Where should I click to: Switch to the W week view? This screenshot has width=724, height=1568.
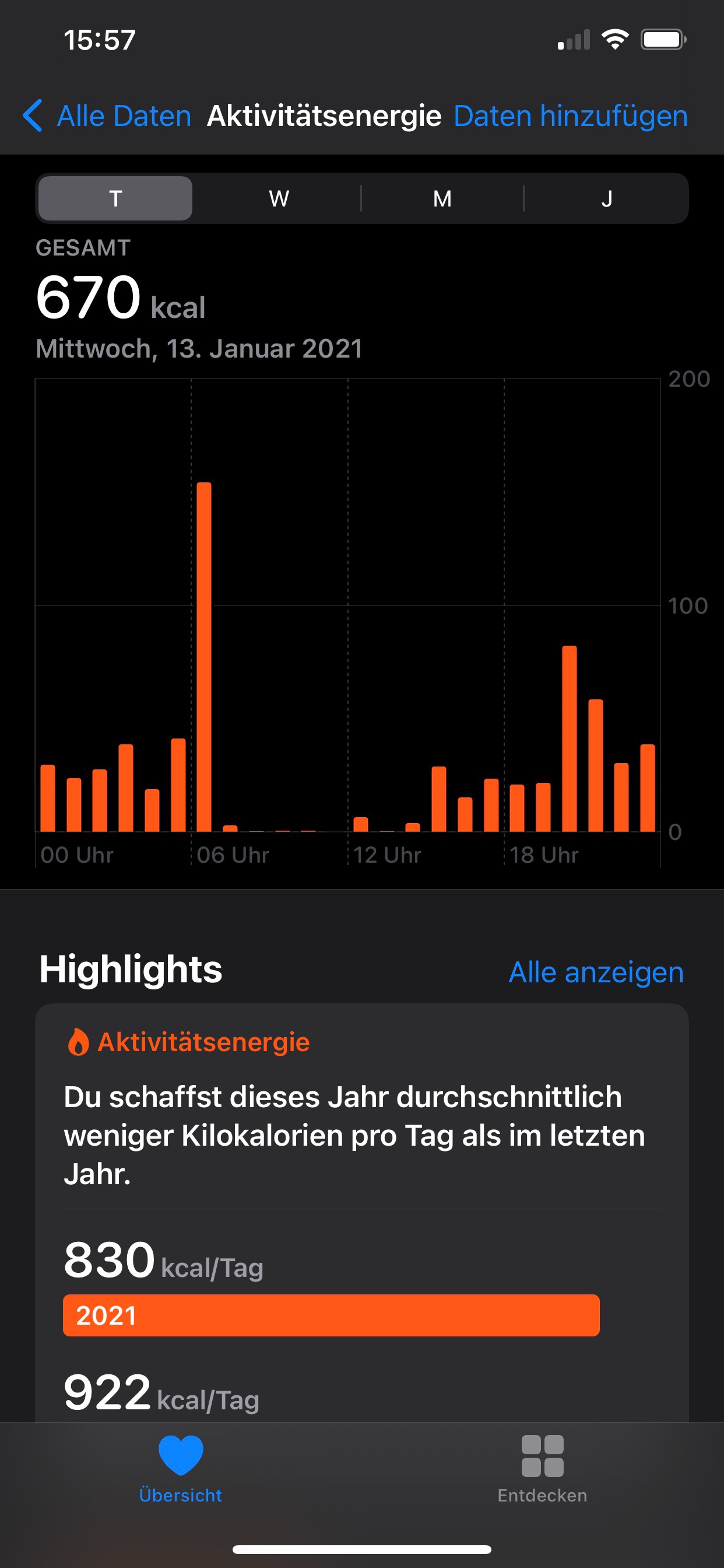[279, 198]
